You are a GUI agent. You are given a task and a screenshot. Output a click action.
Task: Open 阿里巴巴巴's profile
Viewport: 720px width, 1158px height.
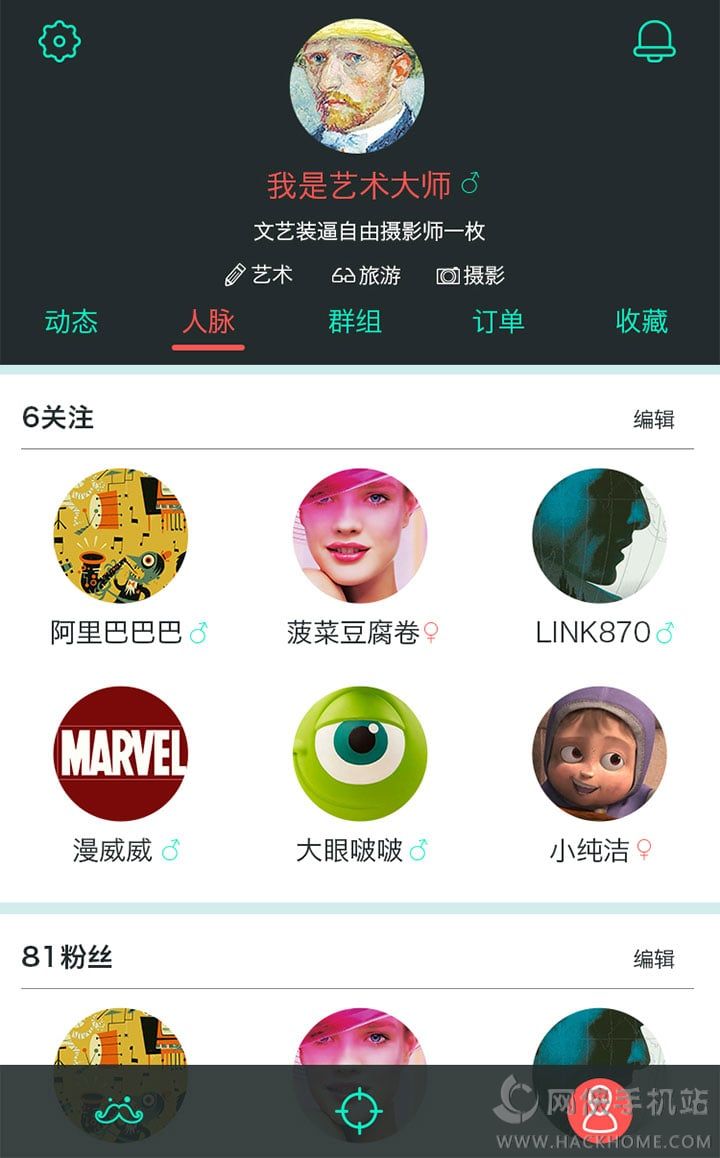click(120, 536)
